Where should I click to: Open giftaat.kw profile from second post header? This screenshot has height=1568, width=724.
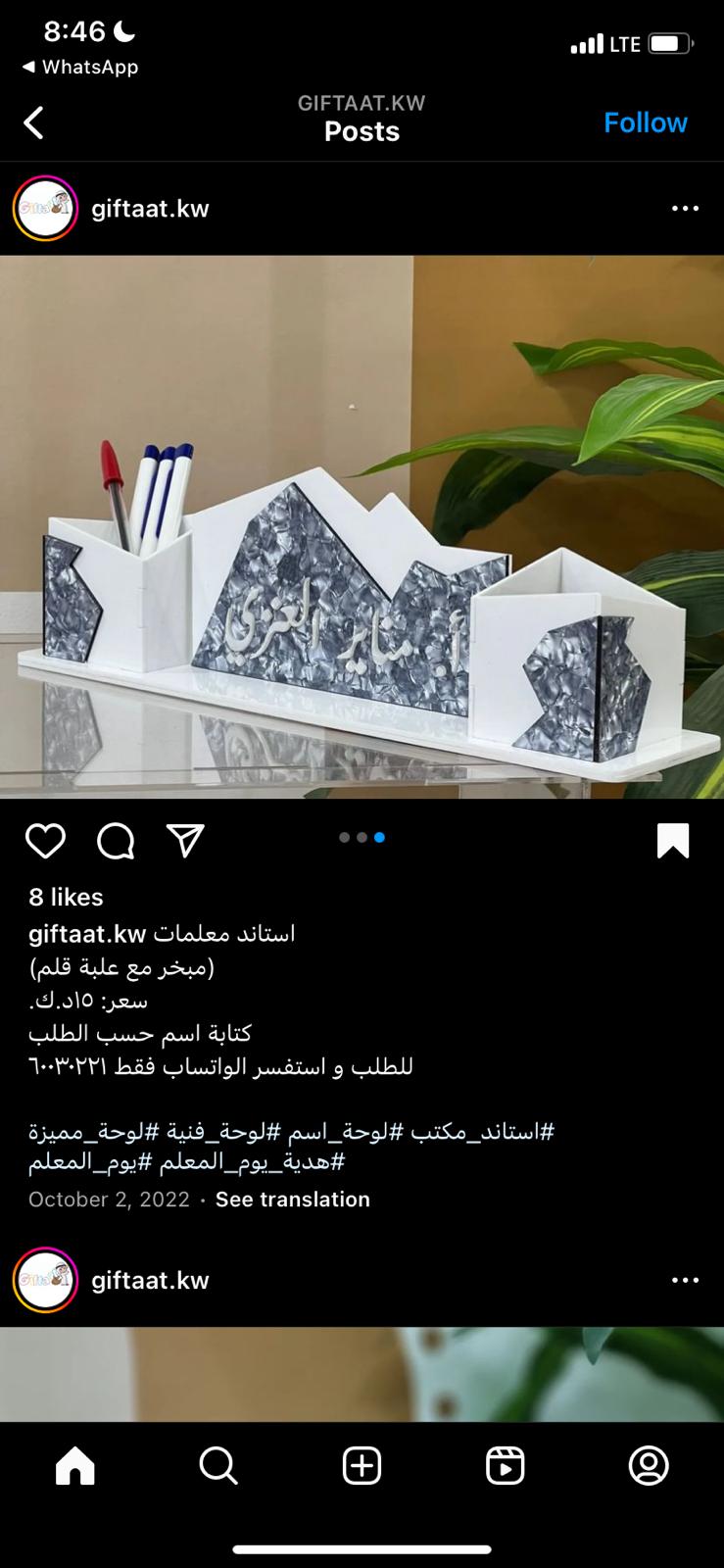point(150,1280)
